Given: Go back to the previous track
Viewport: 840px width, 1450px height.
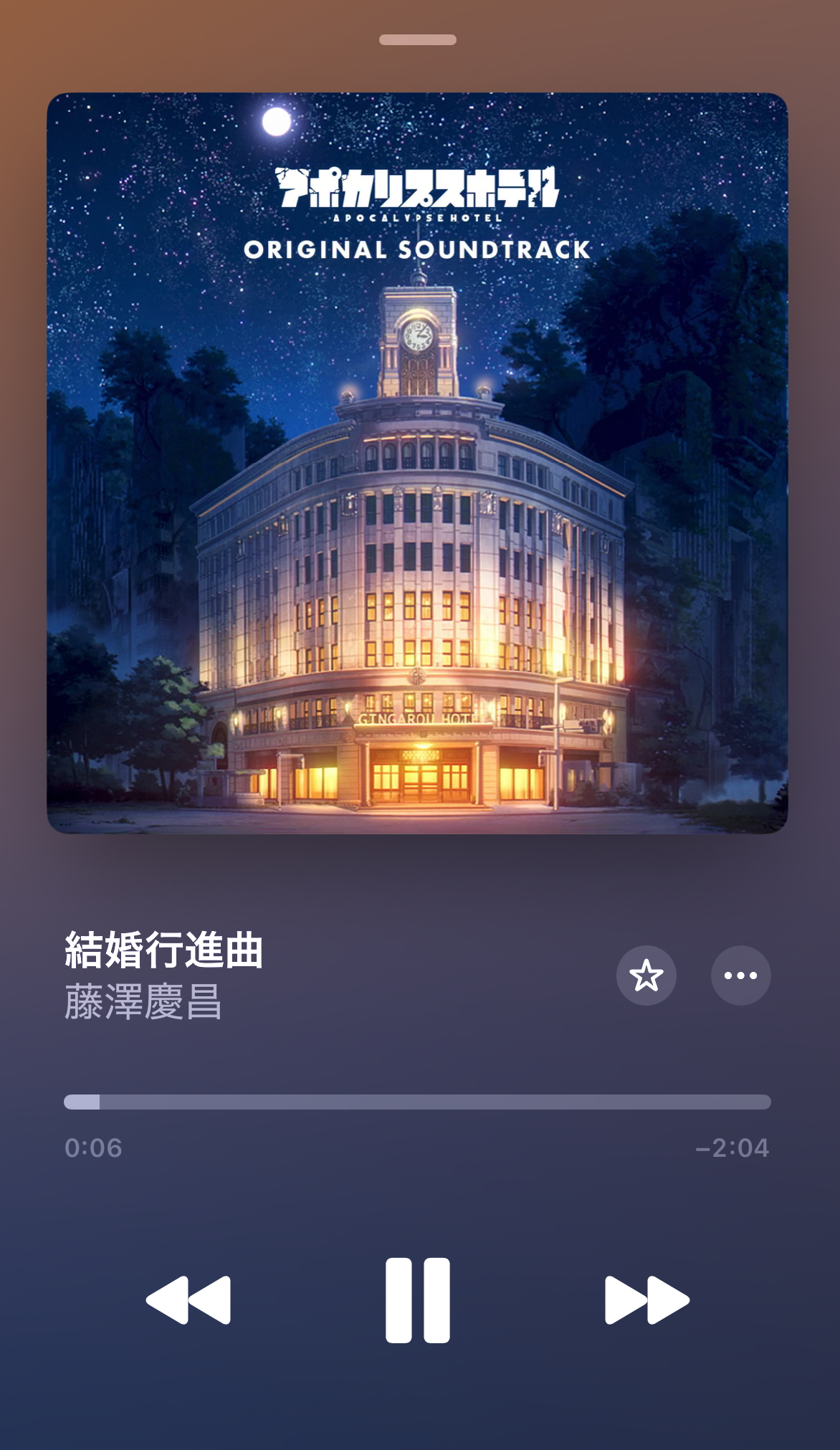Looking at the screenshot, I should (x=188, y=1300).
